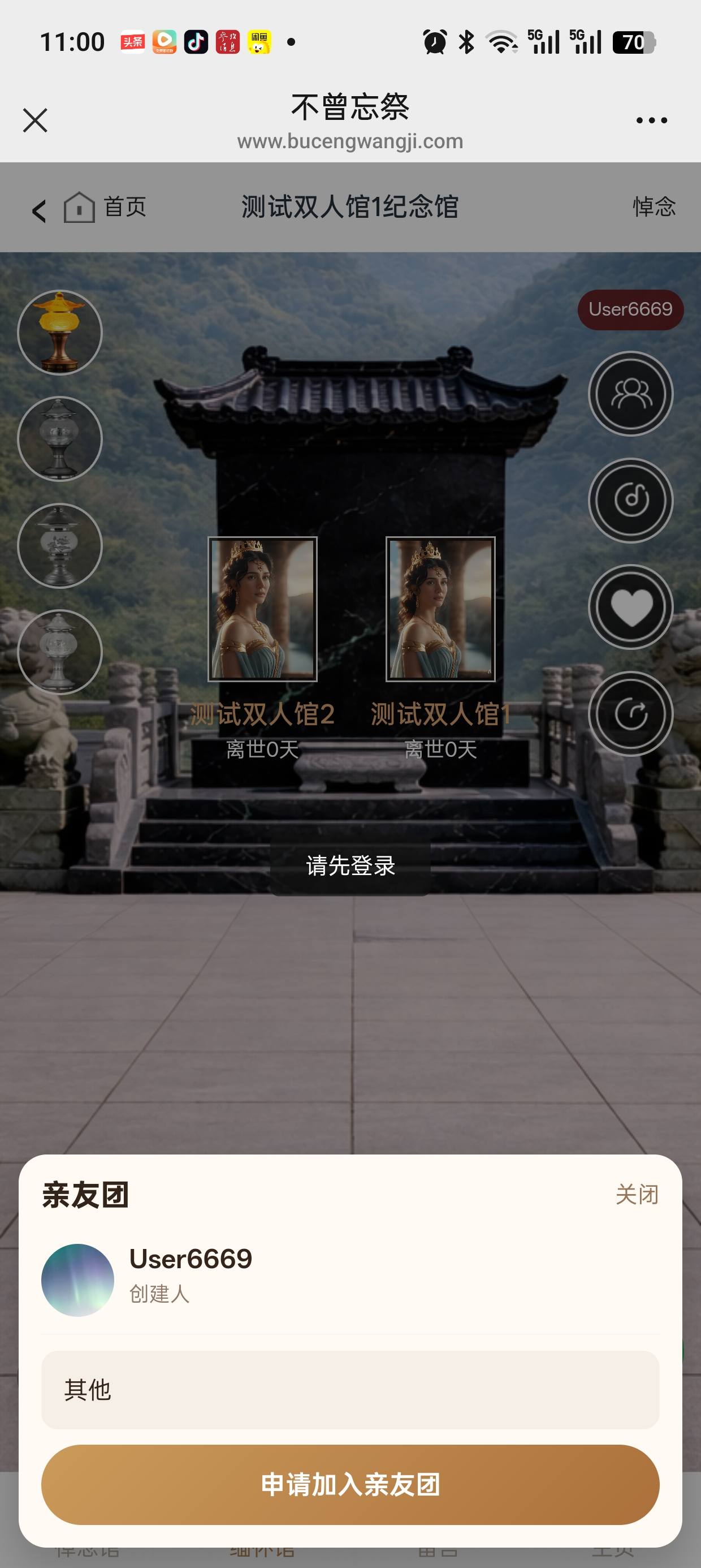Tap the 5G signal strength indicator
This screenshot has height=1568, width=701.
[x=543, y=40]
